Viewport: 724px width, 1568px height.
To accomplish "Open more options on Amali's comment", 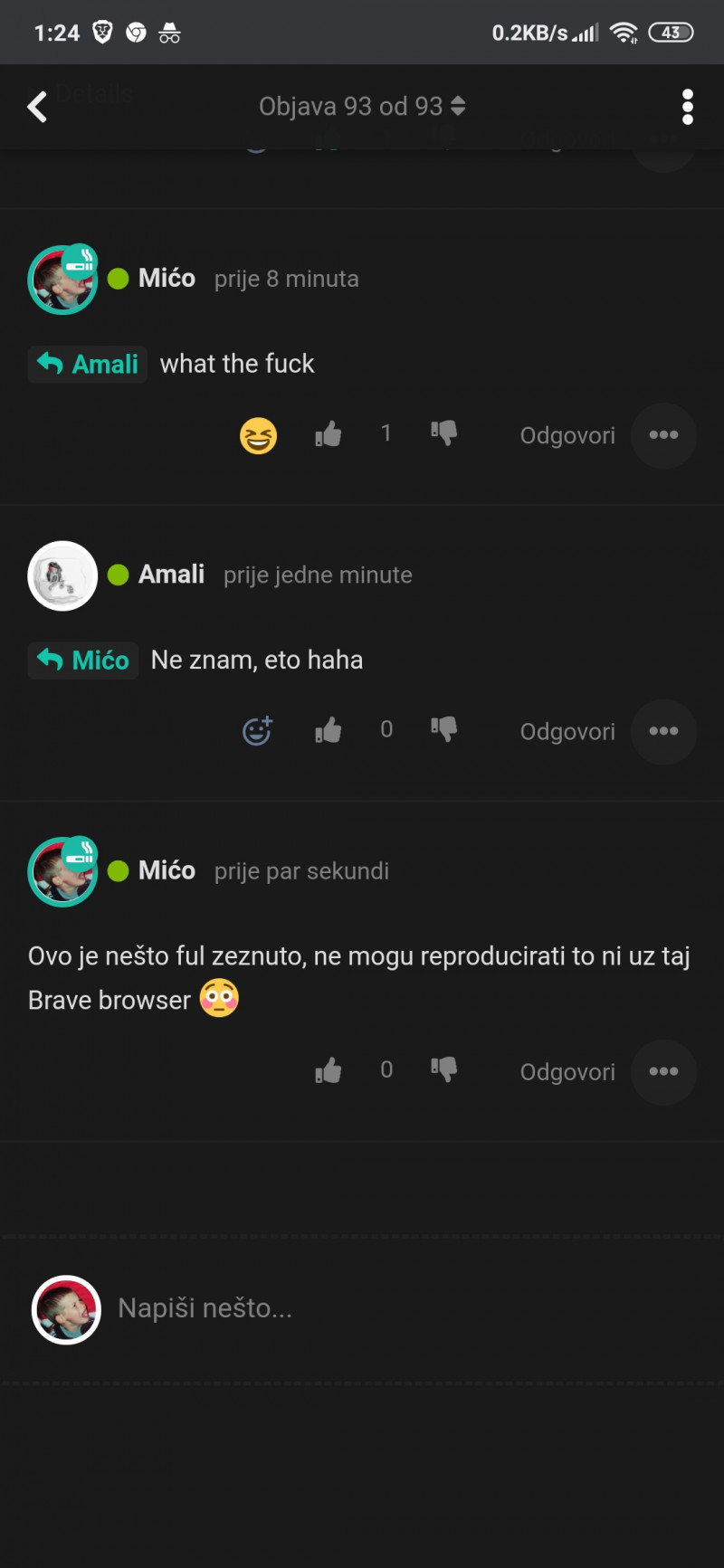I will coord(663,731).
